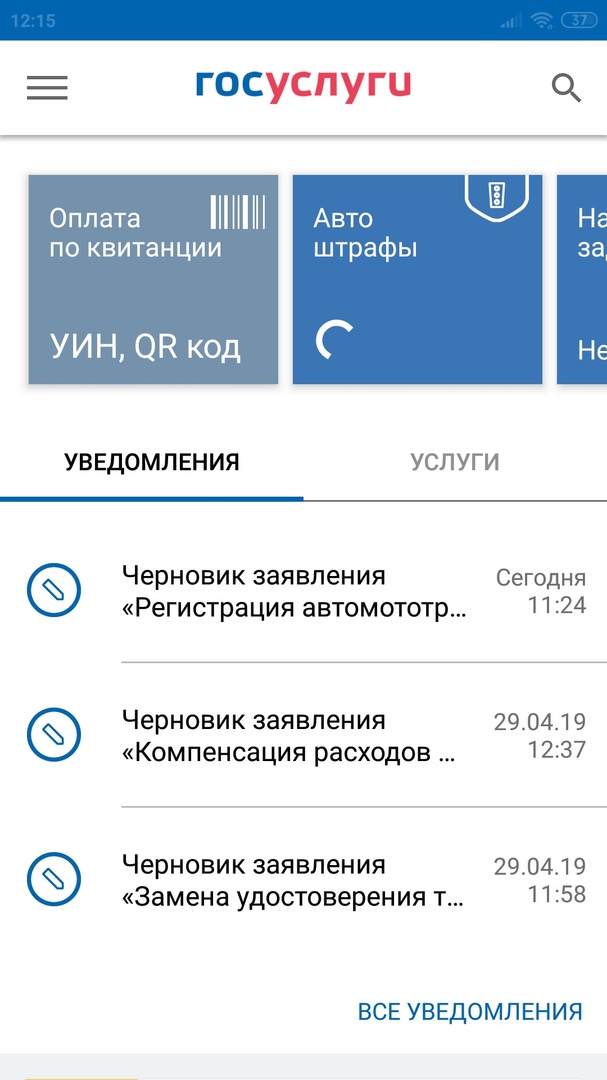Open the Регистрация автомототр… draft notification

click(x=303, y=591)
